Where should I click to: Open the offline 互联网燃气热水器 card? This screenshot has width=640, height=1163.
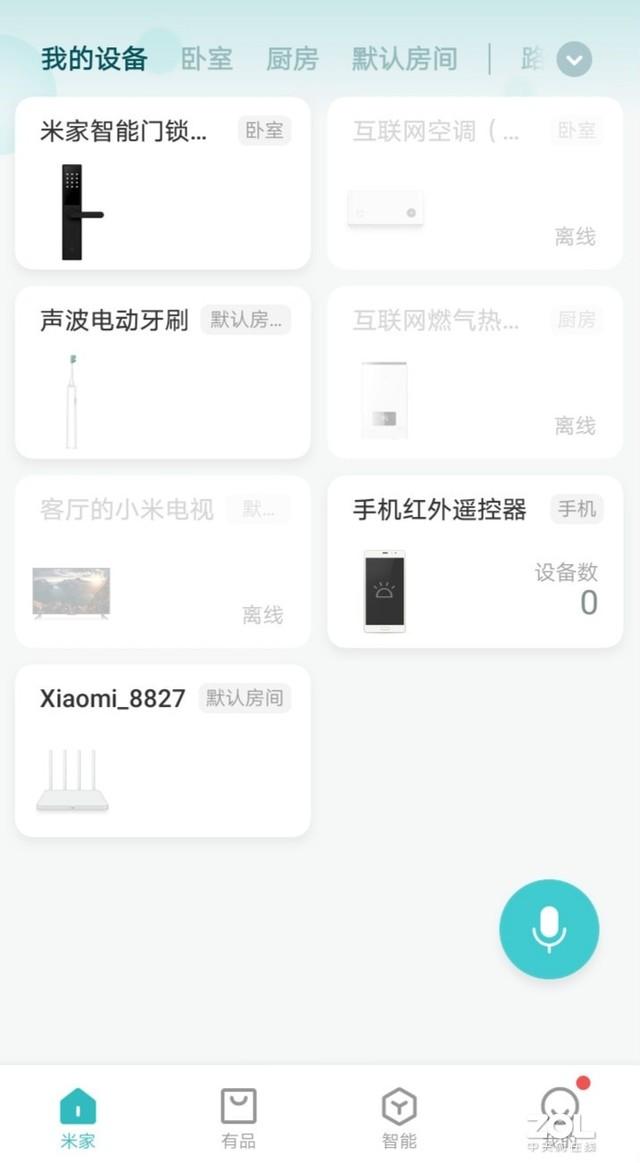(475, 372)
